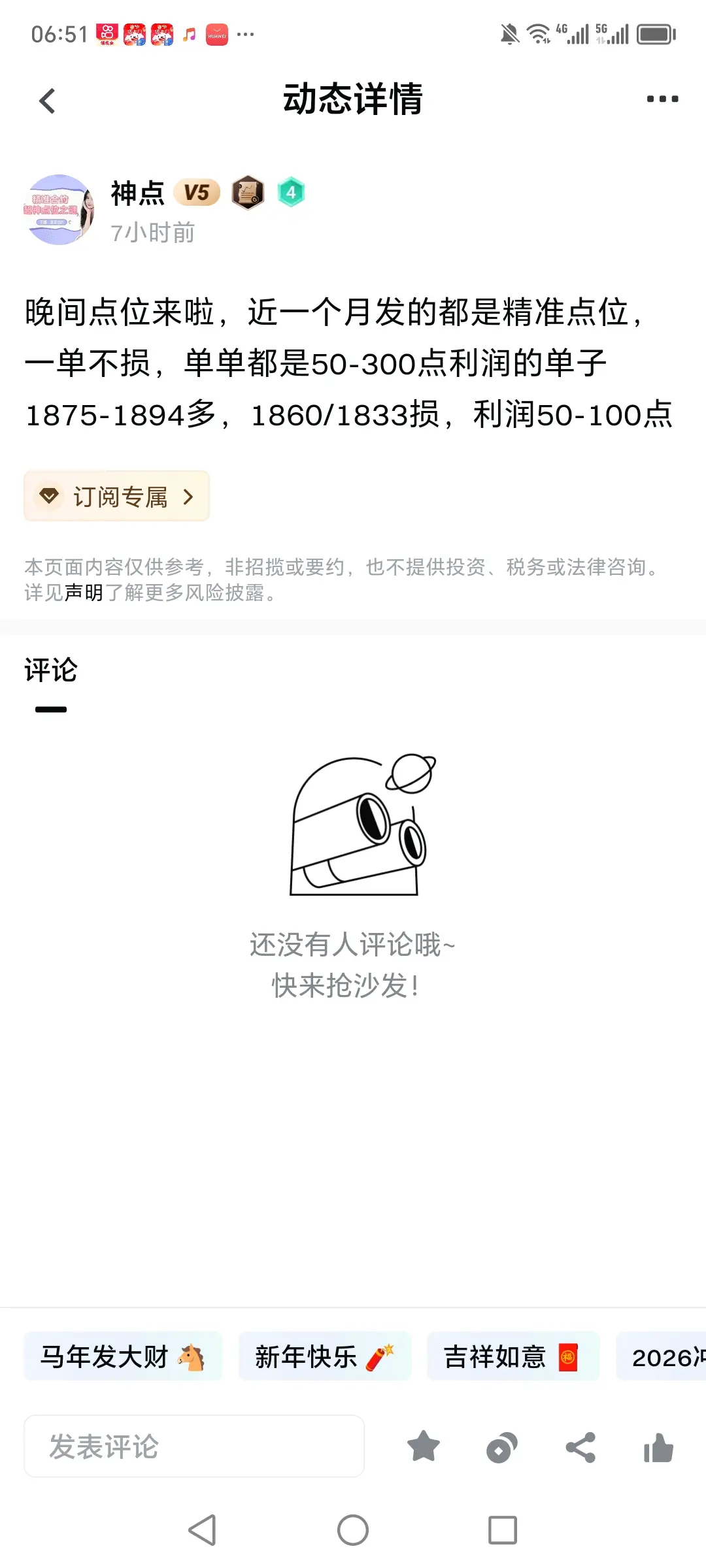The height and width of the screenshot is (1568, 706).
Task: Tap the bronze contract medal badge
Action: point(248,191)
